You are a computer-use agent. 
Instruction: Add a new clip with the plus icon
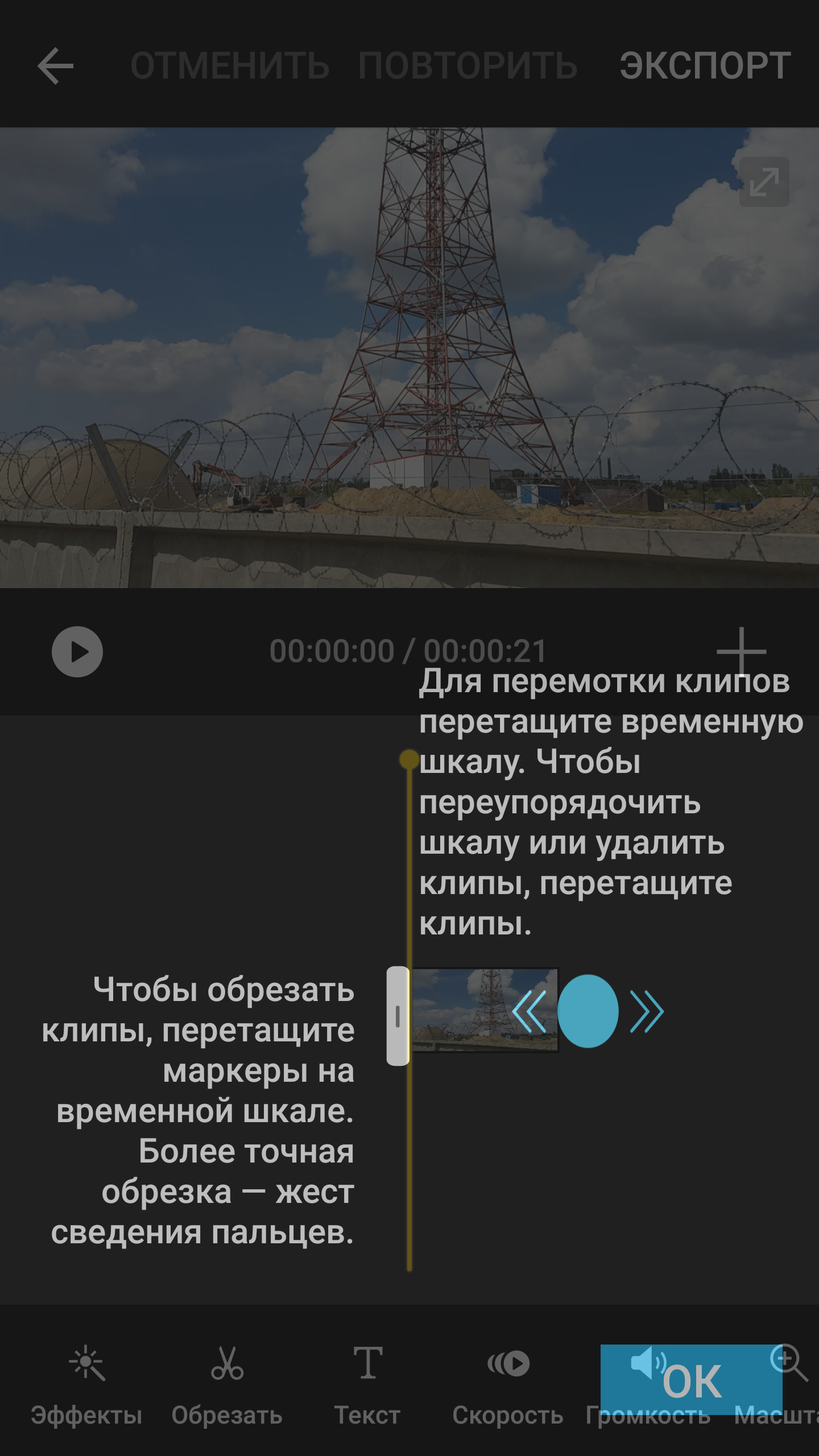(741, 652)
